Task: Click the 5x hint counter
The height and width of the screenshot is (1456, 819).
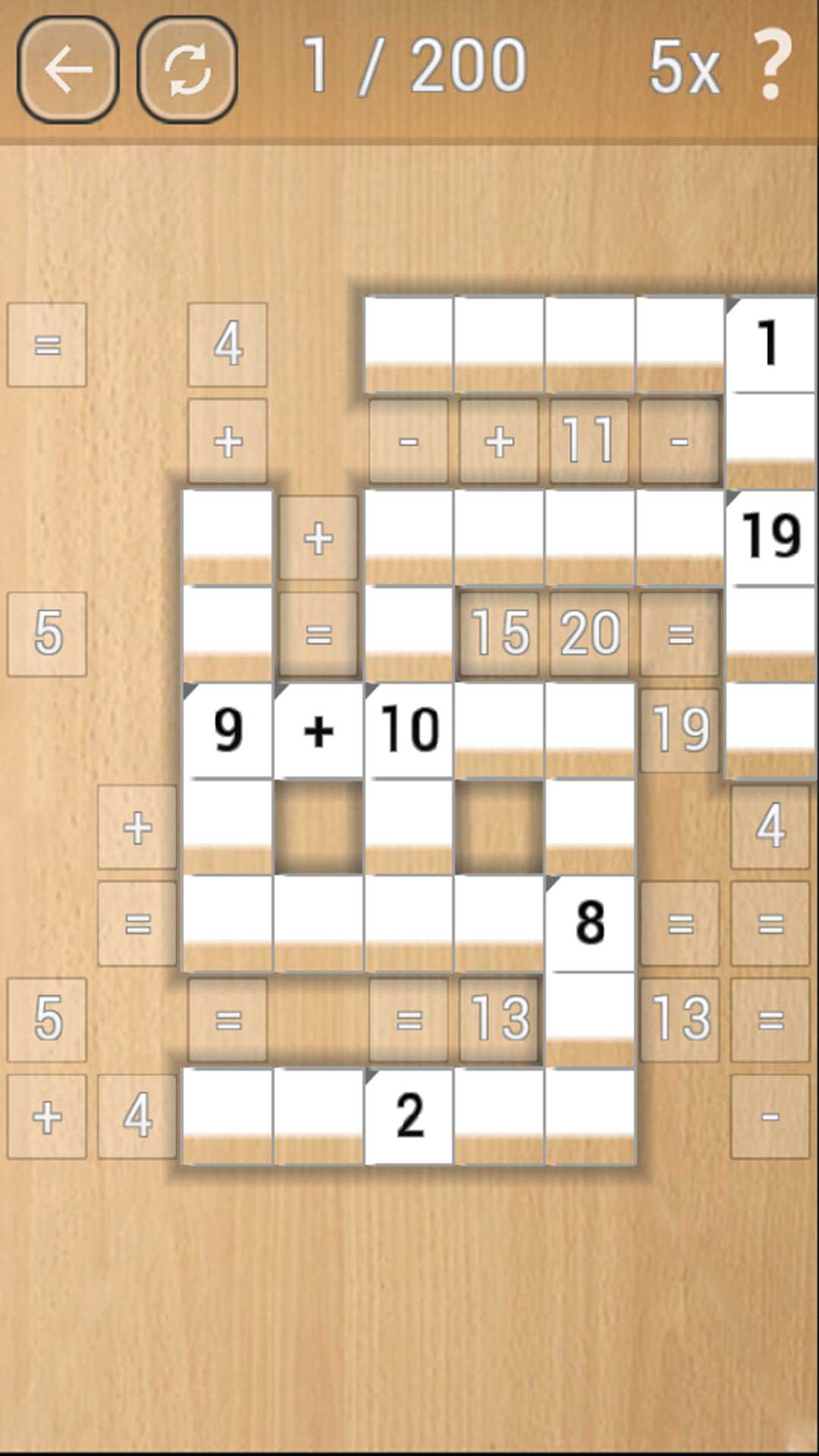Action: click(x=685, y=67)
